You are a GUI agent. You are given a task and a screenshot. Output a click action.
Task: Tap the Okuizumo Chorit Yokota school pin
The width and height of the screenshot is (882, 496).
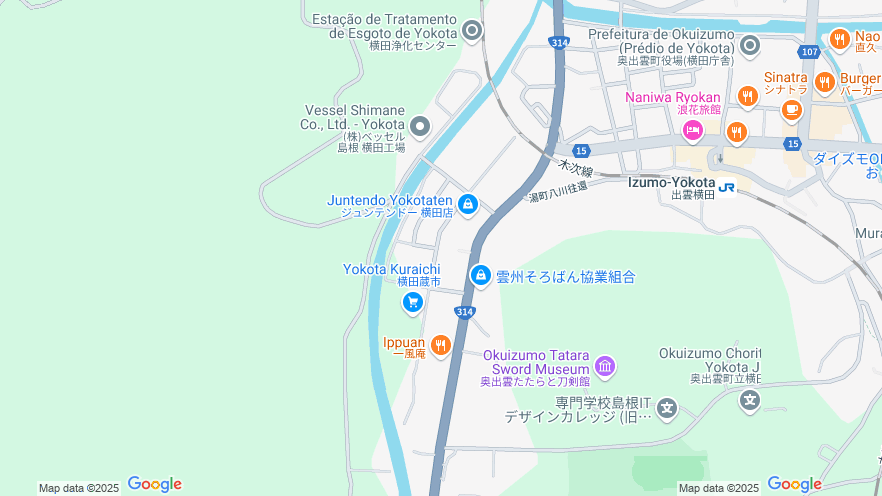(750, 401)
